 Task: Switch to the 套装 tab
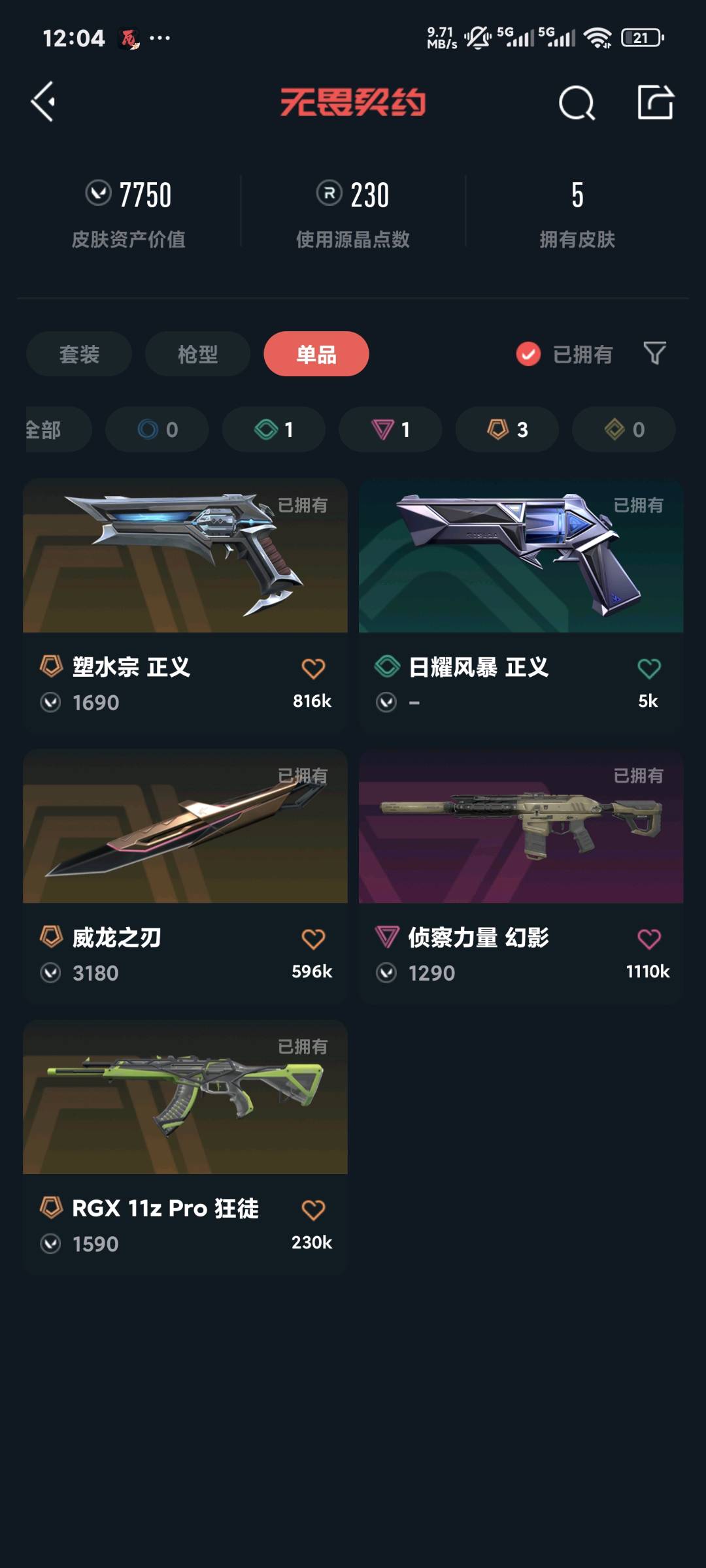coord(79,354)
